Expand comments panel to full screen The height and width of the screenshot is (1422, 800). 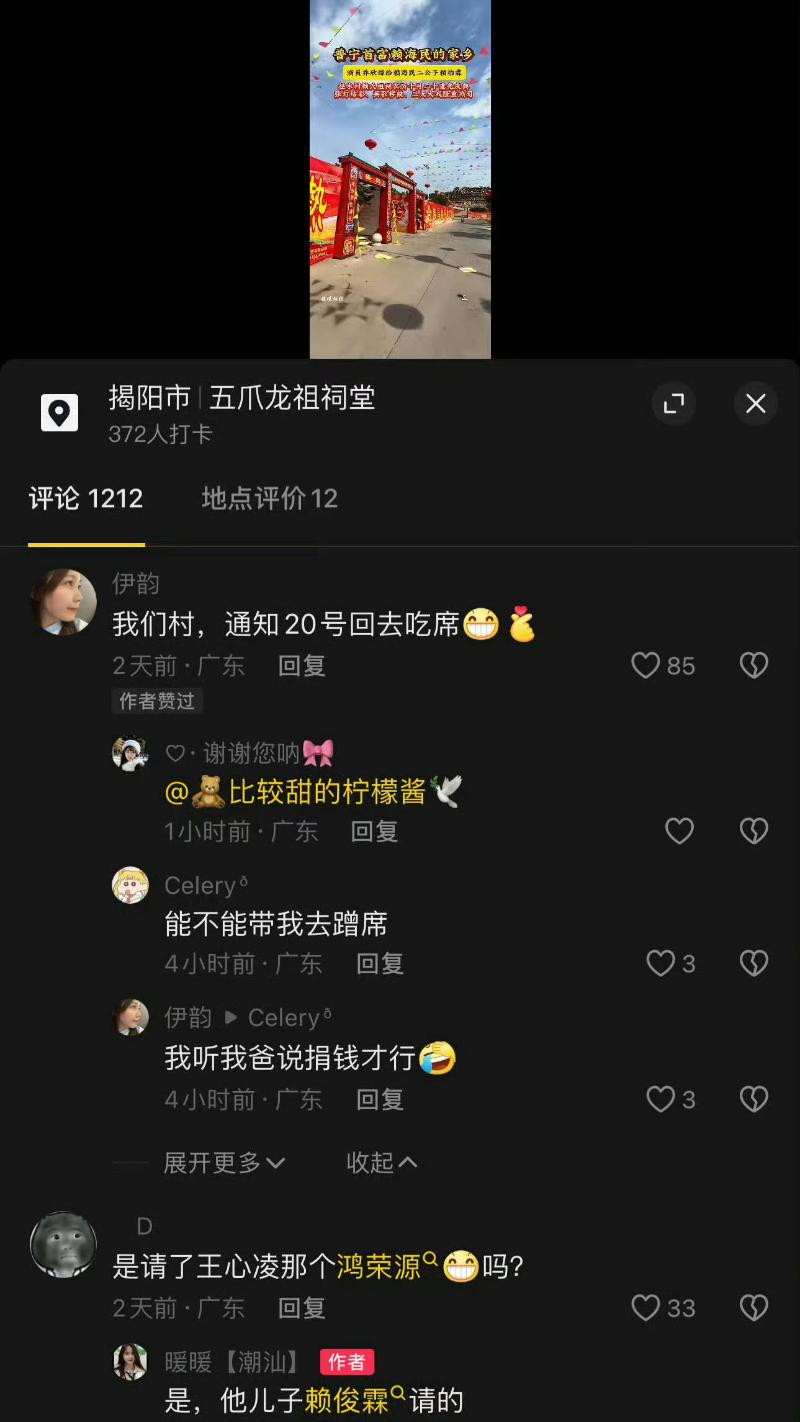pos(673,403)
